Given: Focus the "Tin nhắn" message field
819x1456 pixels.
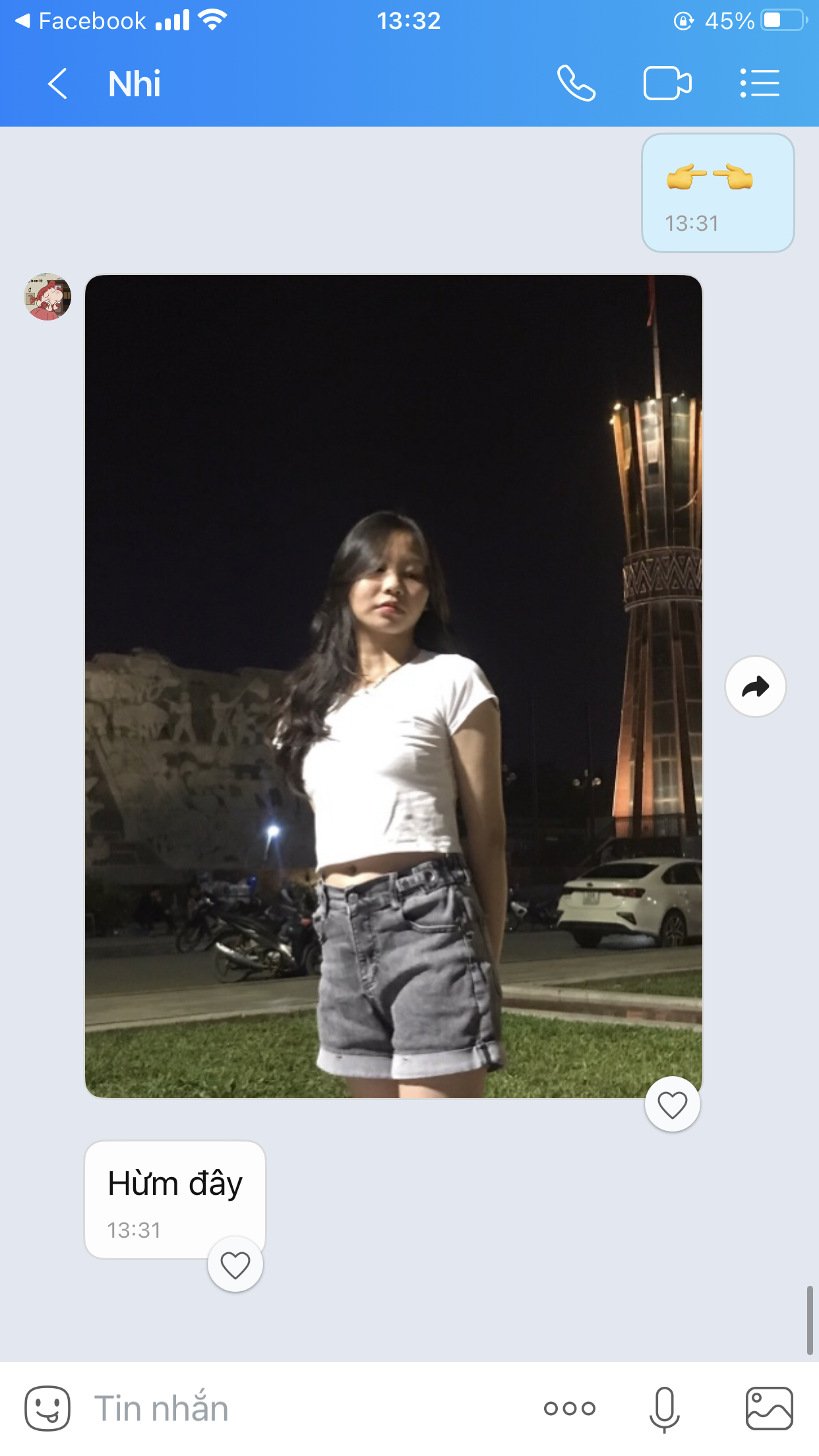Looking at the screenshot, I should (x=297, y=1409).
